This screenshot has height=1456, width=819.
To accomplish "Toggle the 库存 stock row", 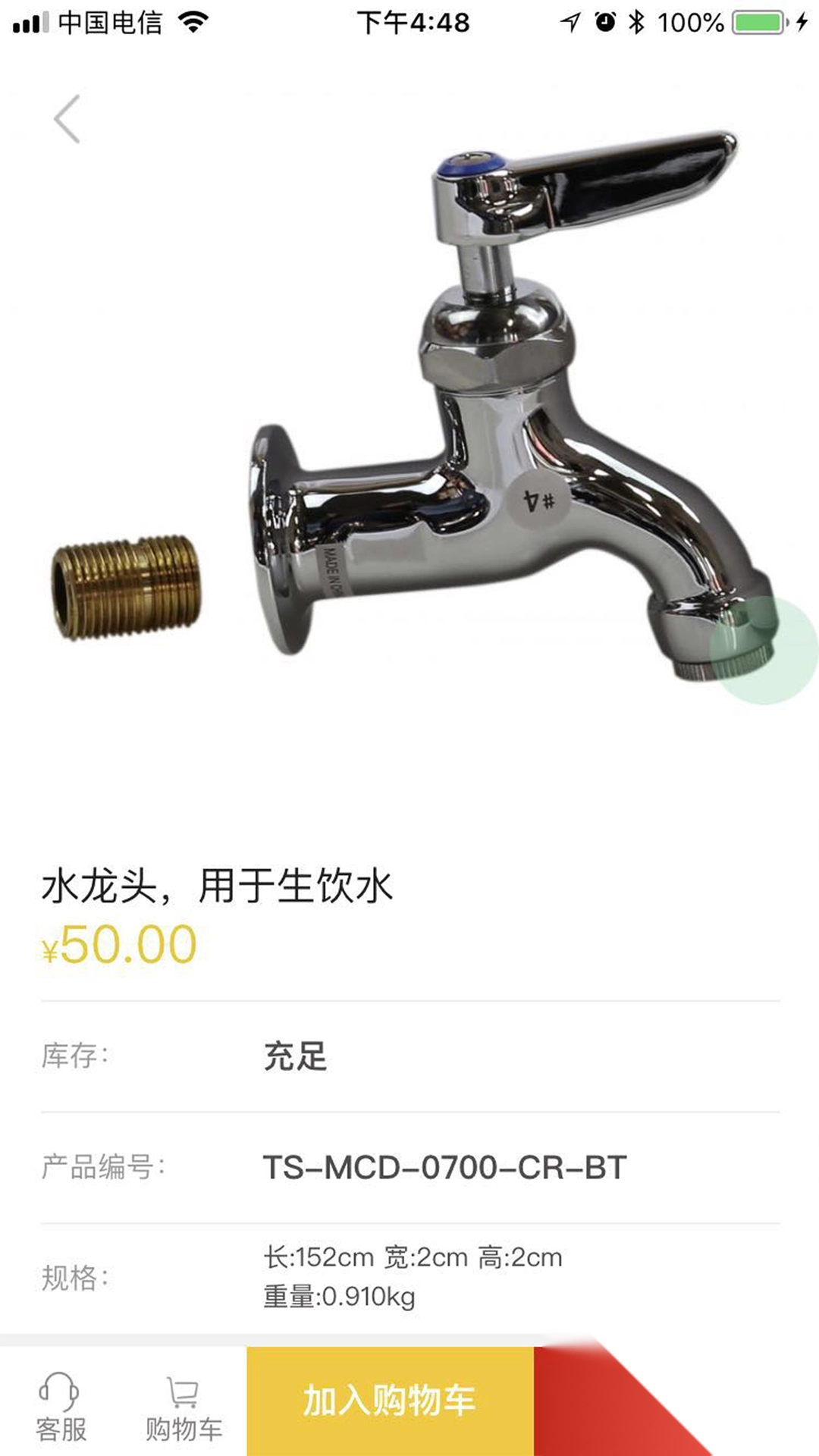I will (x=409, y=1058).
